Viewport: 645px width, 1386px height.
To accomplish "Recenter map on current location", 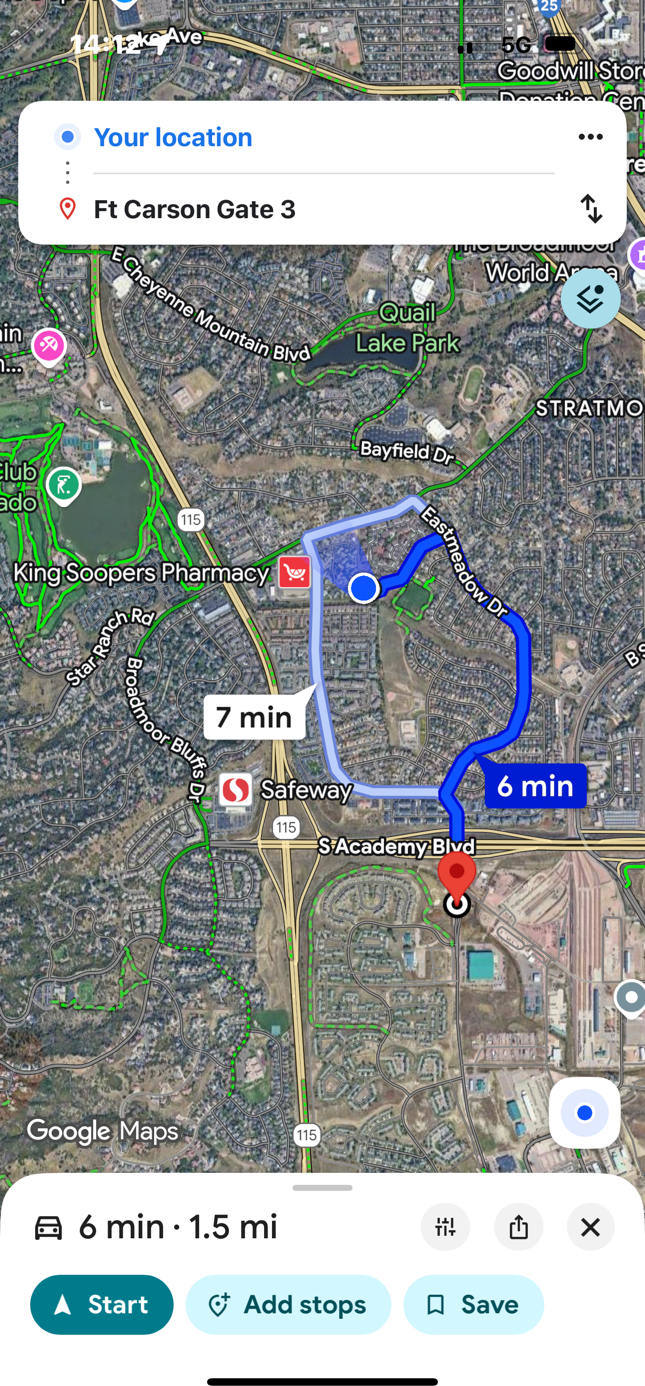I will (584, 1113).
